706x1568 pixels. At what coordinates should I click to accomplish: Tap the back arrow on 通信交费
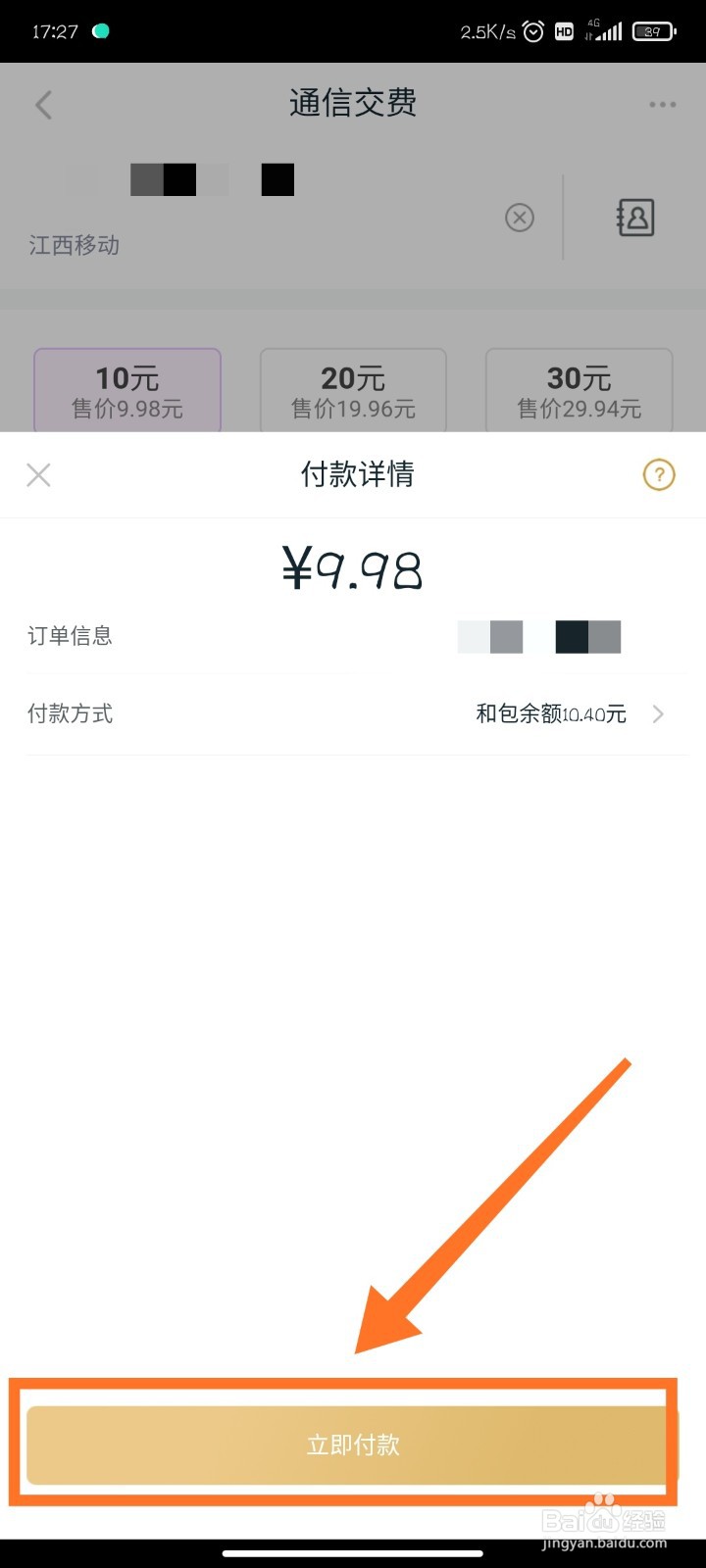[43, 104]
